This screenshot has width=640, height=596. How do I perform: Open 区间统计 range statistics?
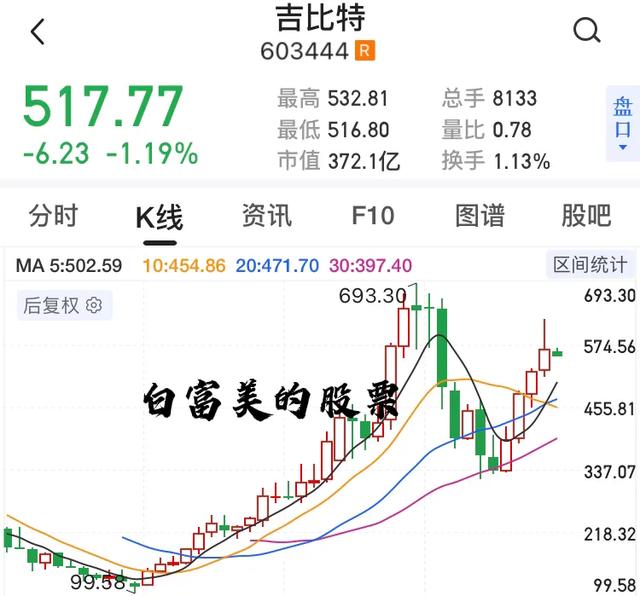[591, 265]
